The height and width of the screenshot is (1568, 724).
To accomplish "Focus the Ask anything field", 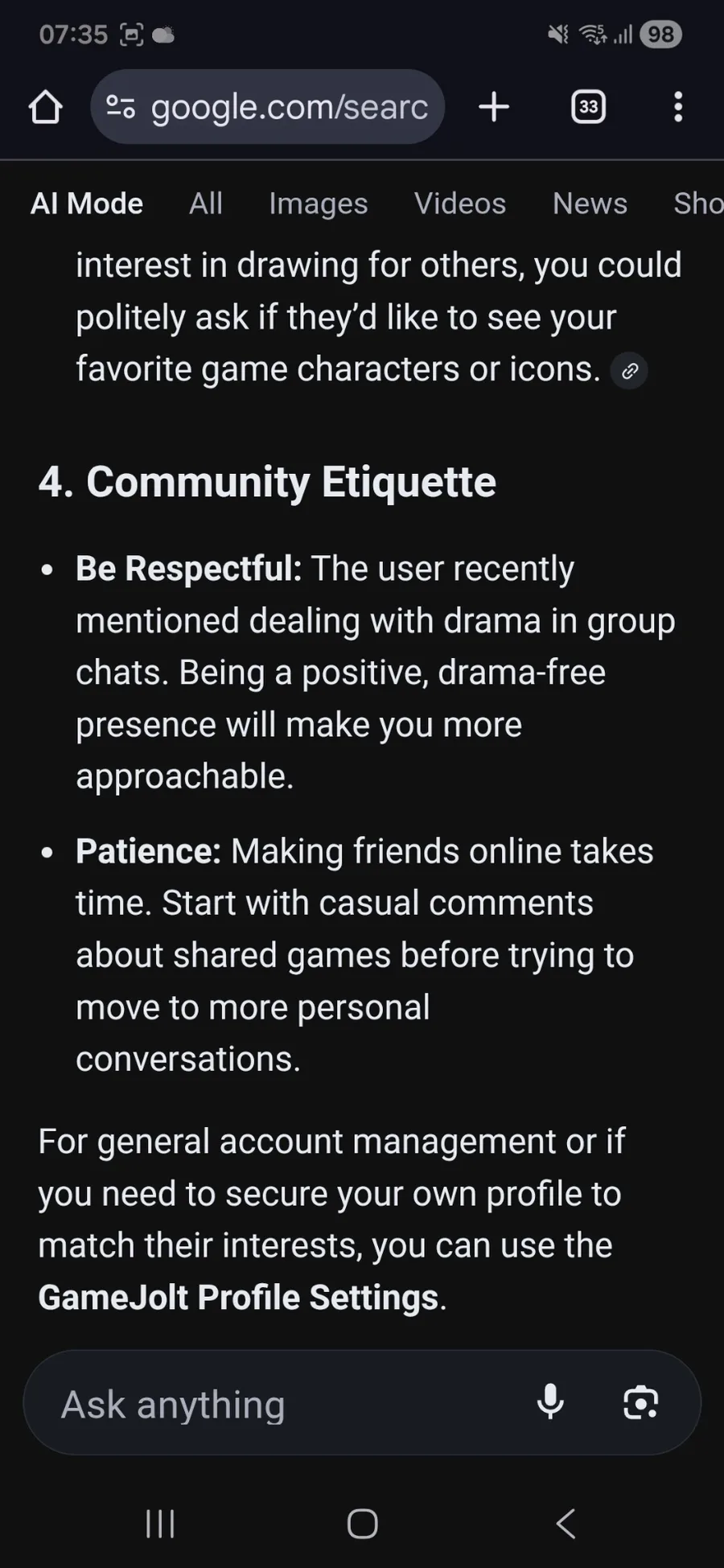I will click(282, 1404).
